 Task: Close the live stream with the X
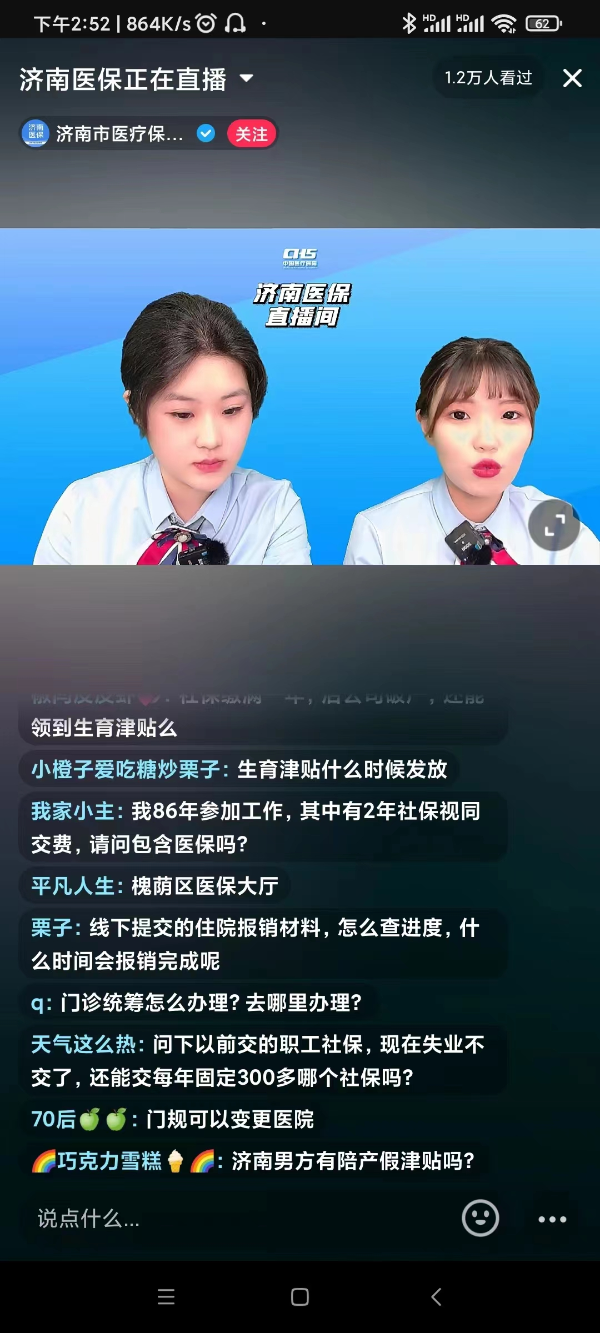point(572,78)
